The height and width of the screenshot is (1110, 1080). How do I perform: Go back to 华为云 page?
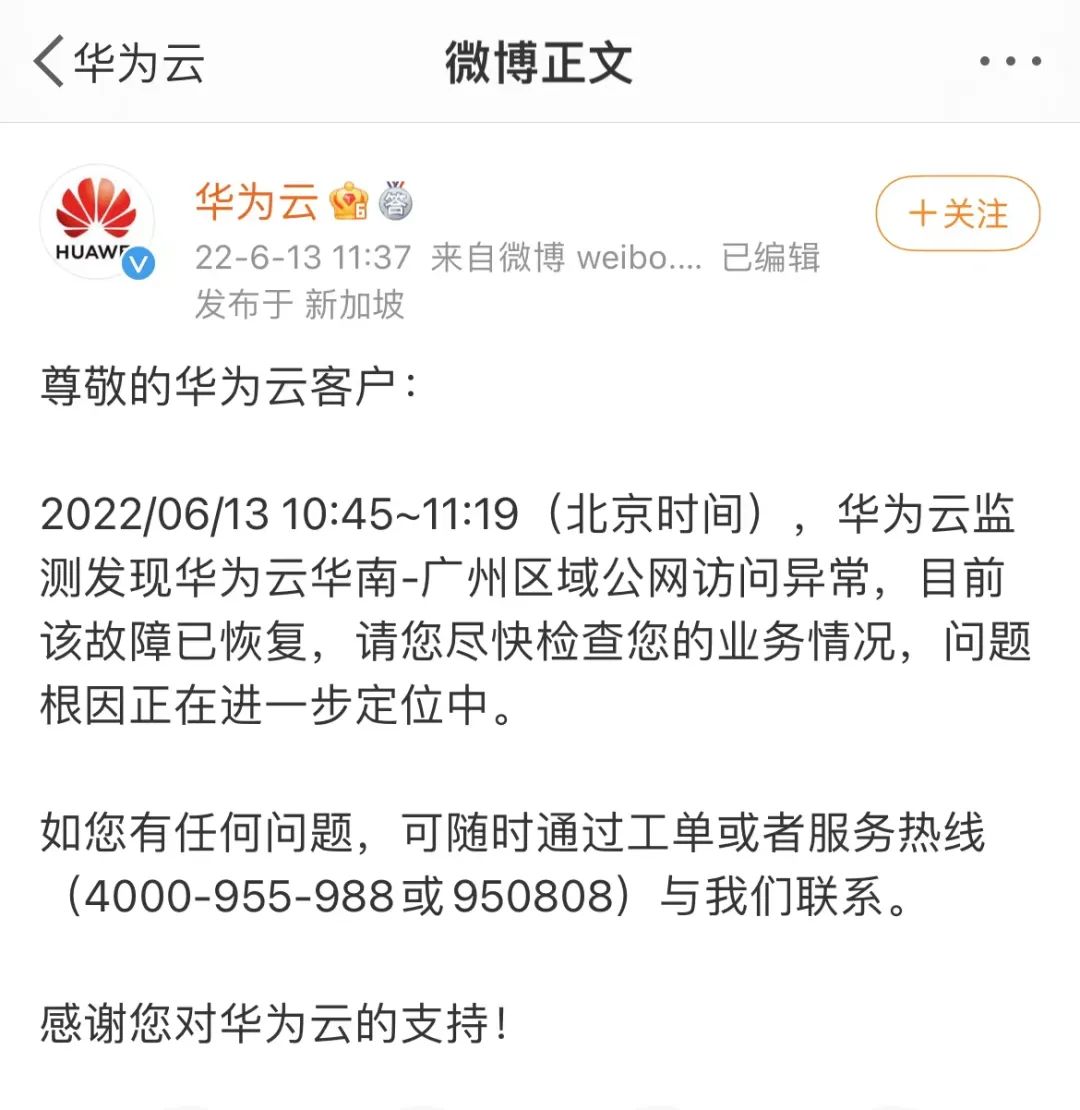coord(118,62)
